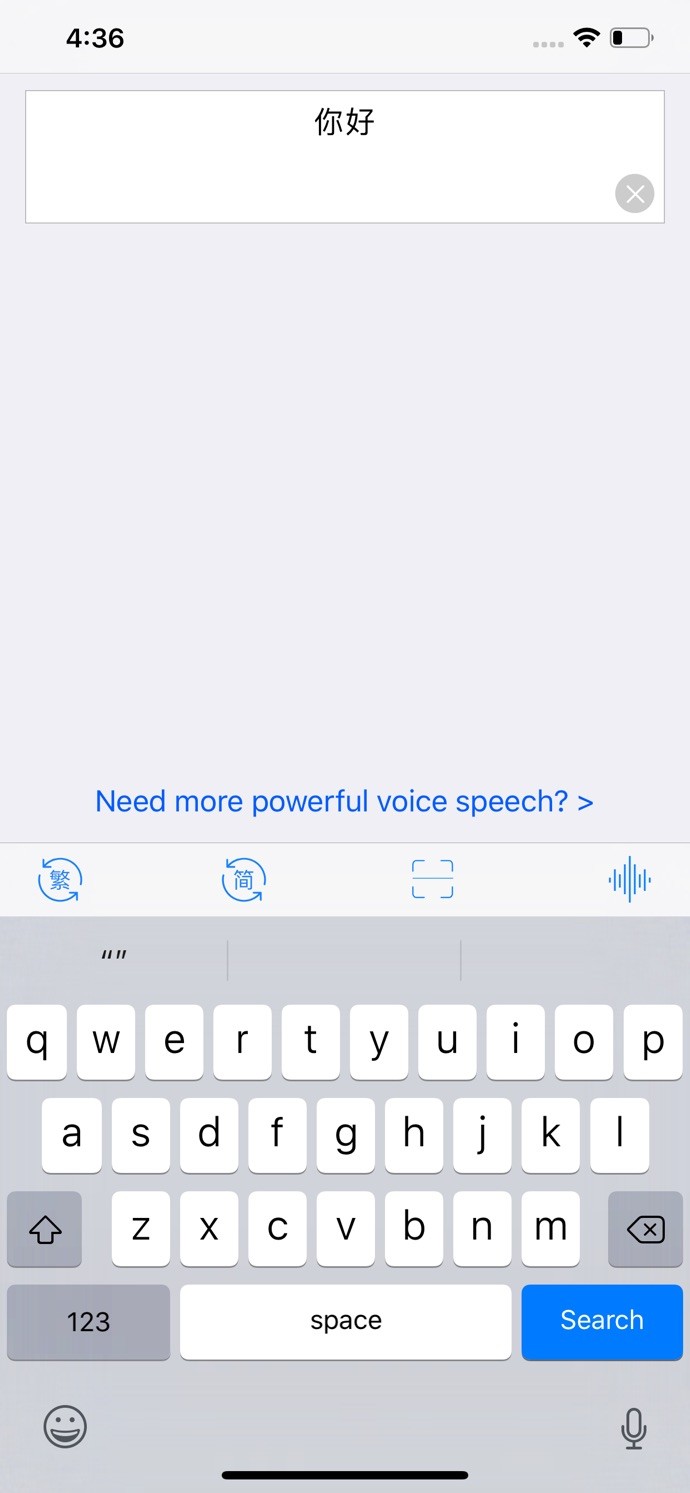The width and height of the screenshot is (690, 1493).
Task: Open the emoji keyboard
Action: click(x=65, y=1427)
